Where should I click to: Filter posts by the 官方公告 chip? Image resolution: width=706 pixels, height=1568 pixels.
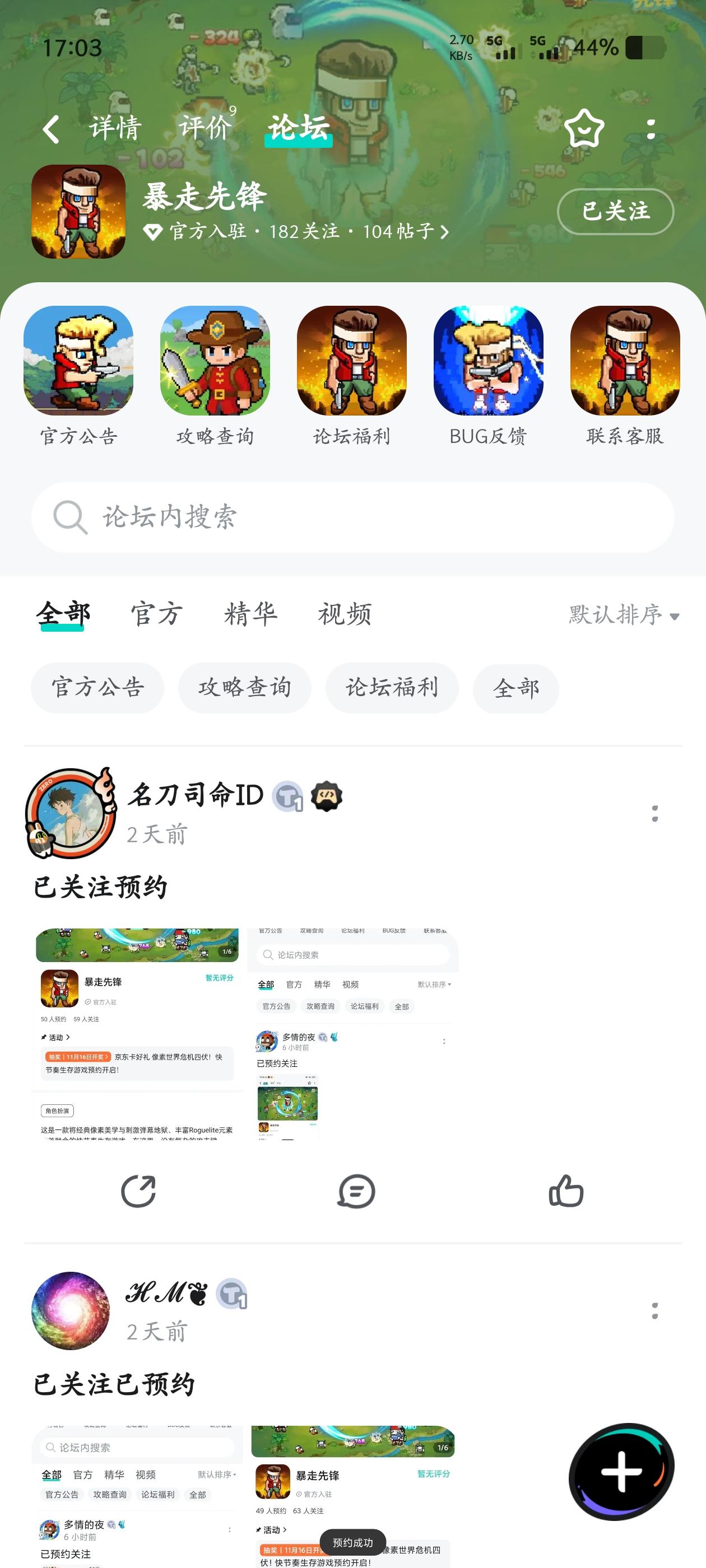[x=98, y=688]
